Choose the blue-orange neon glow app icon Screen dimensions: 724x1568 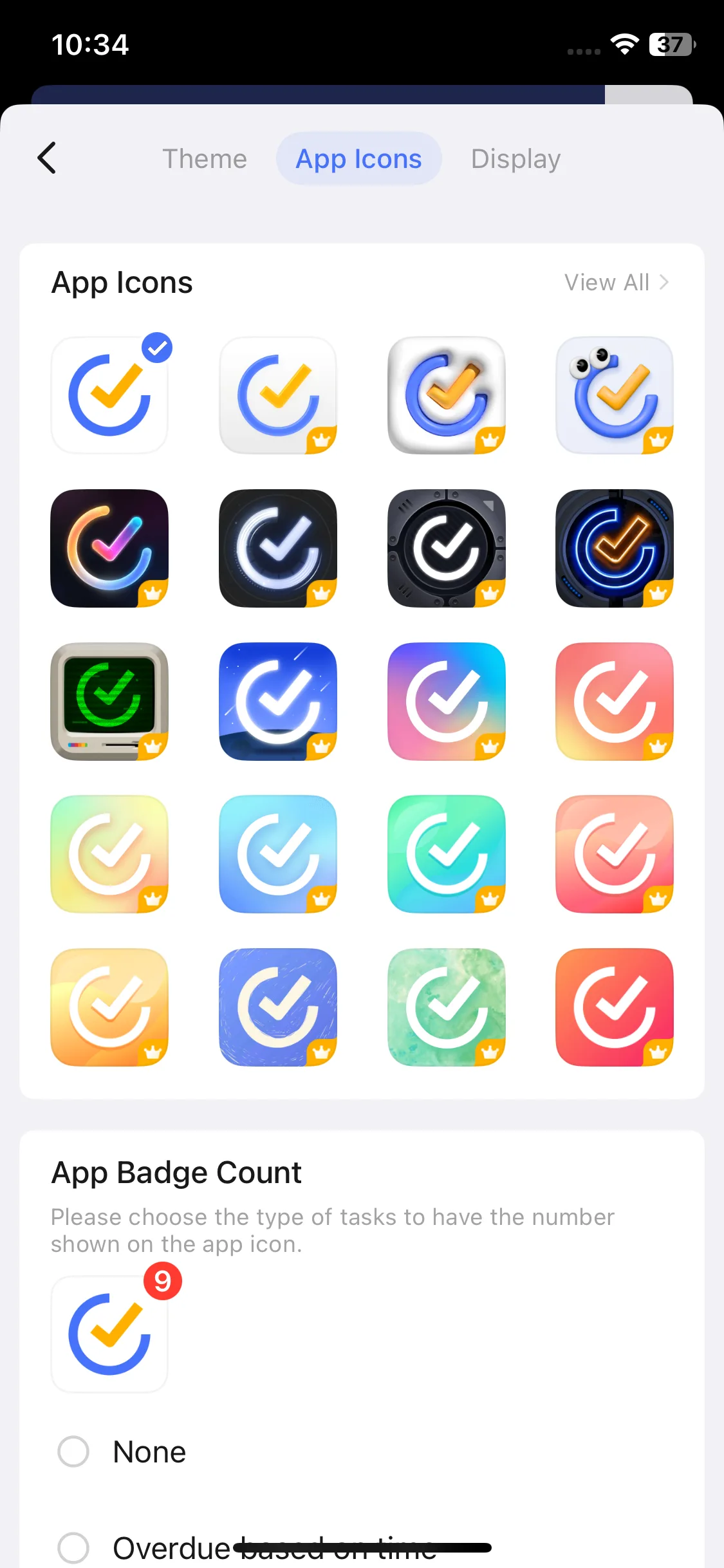pos(615,548)
